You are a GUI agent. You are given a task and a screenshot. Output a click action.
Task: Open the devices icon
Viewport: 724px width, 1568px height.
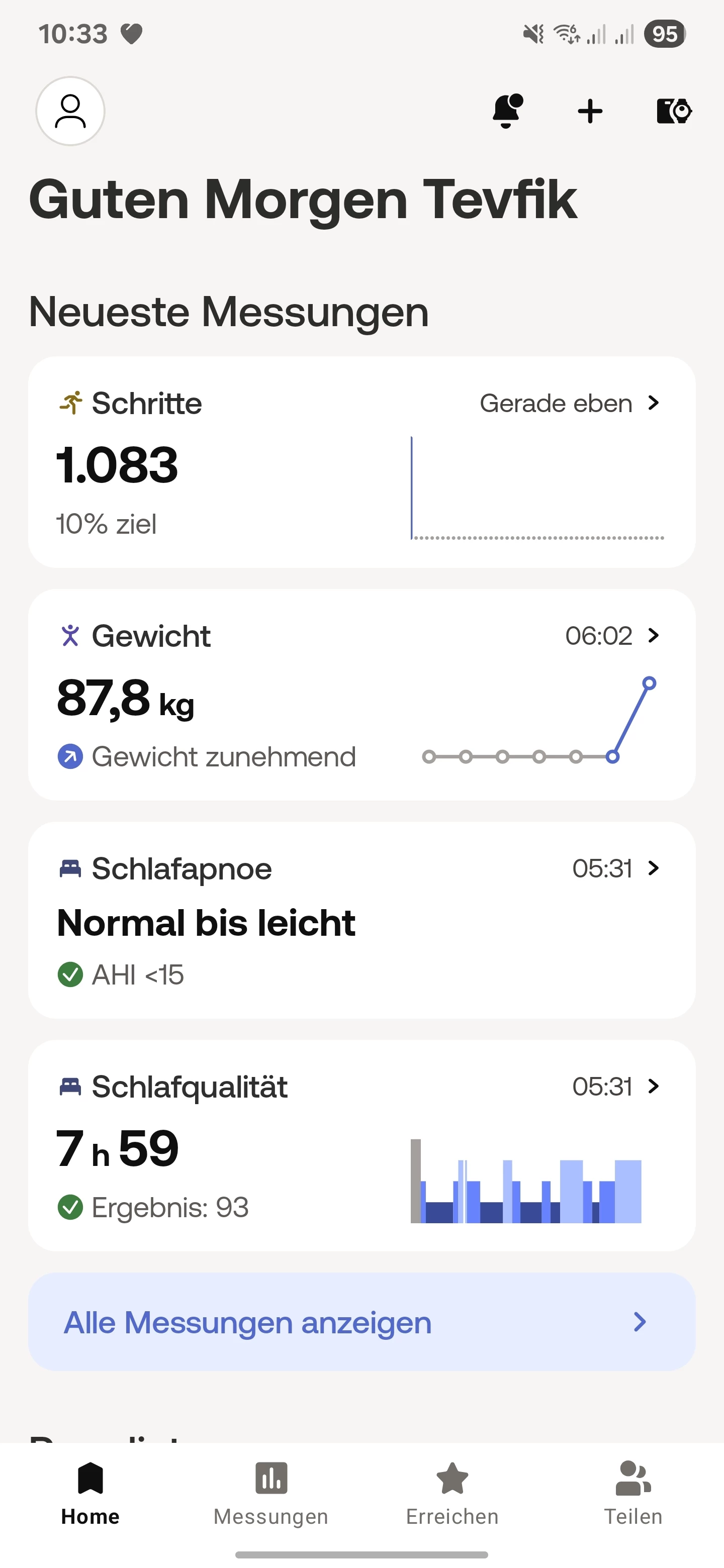[x=673, y=112]
